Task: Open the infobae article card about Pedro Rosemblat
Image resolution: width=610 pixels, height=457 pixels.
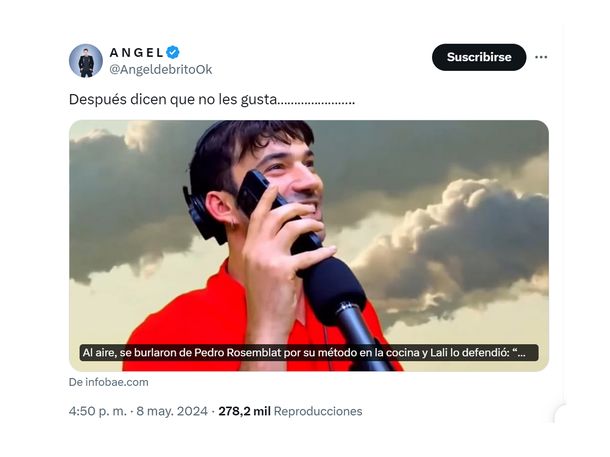Action: [x=308, y=245]
